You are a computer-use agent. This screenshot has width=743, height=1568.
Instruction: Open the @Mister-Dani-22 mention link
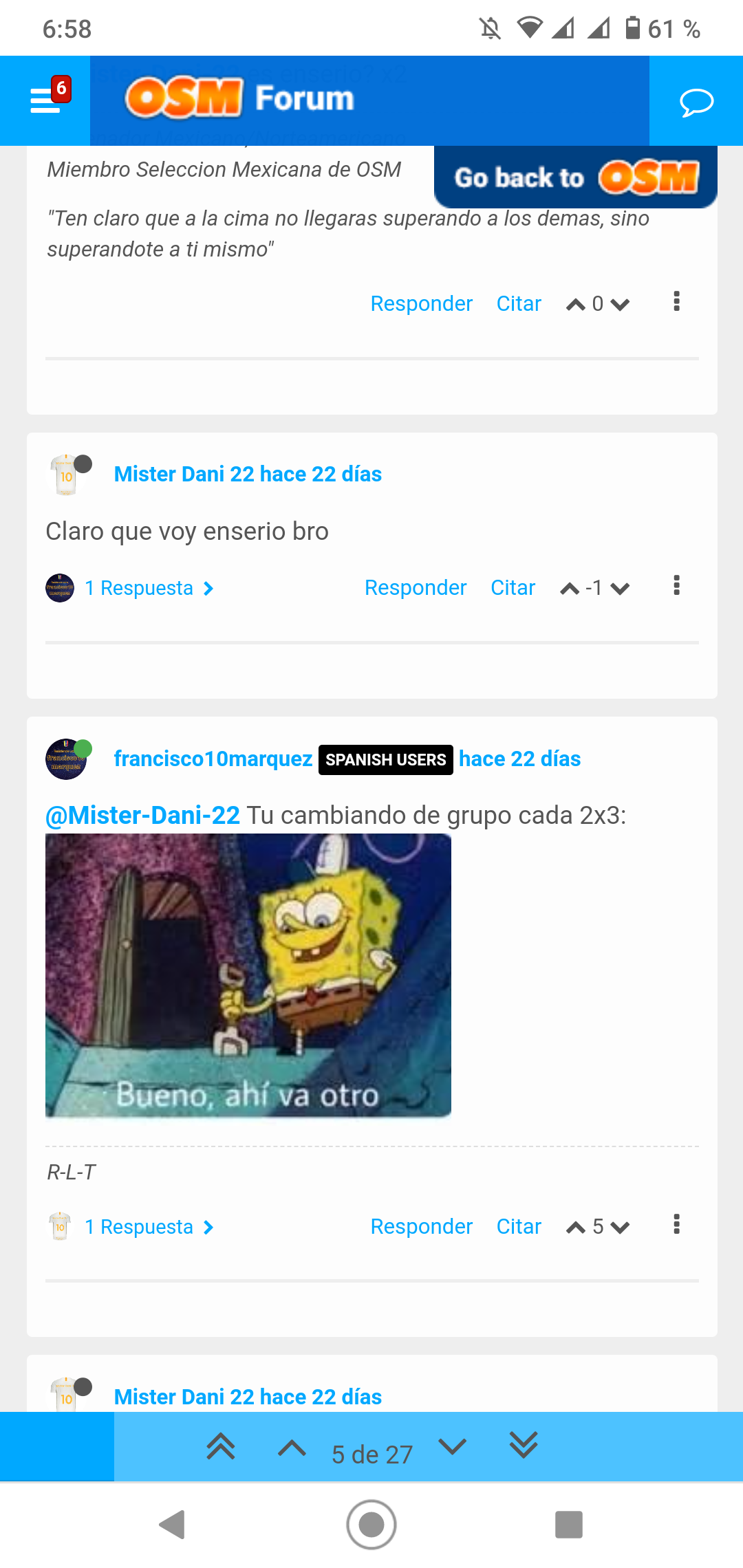pyautogui.click(x=142, y=816)
